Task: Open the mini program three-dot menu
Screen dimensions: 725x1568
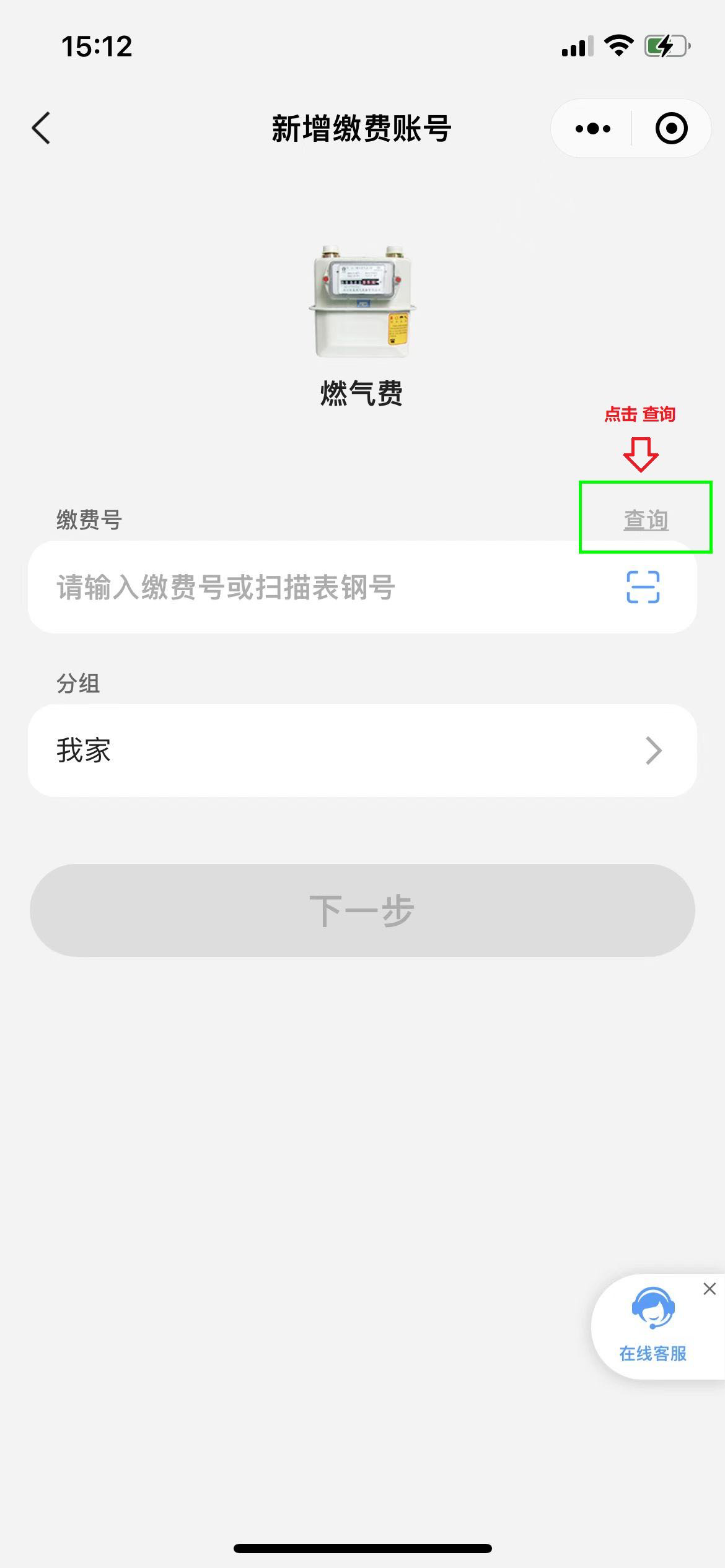Action: (x=592, y=129)
